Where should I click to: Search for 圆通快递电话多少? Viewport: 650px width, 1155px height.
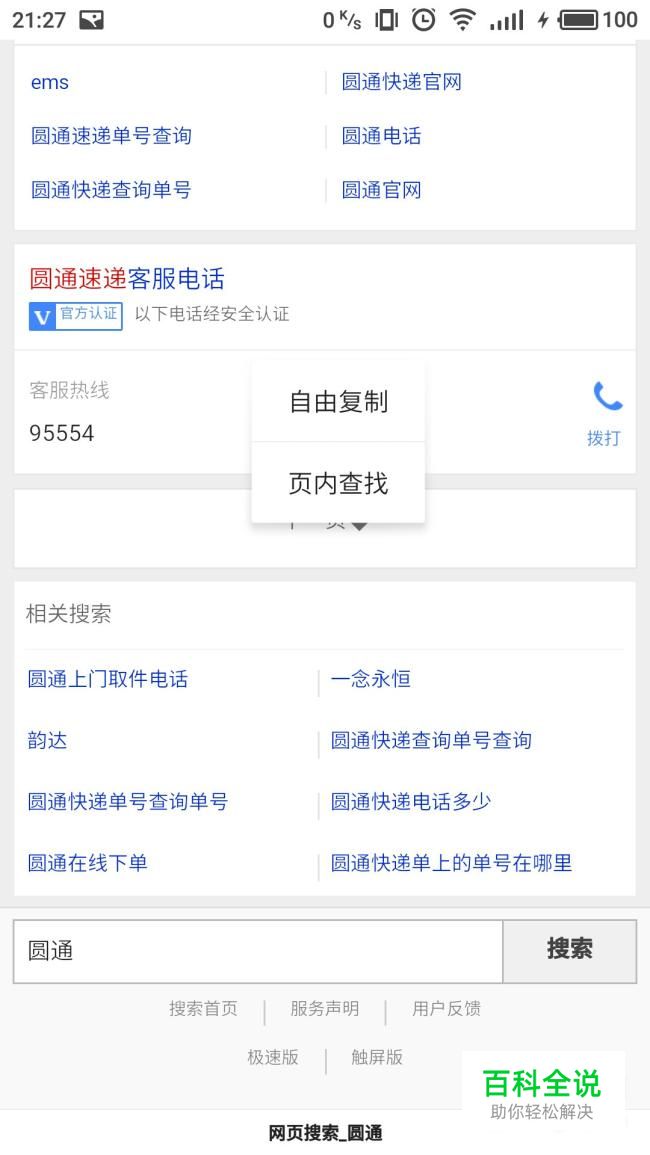tap(411, 802)
